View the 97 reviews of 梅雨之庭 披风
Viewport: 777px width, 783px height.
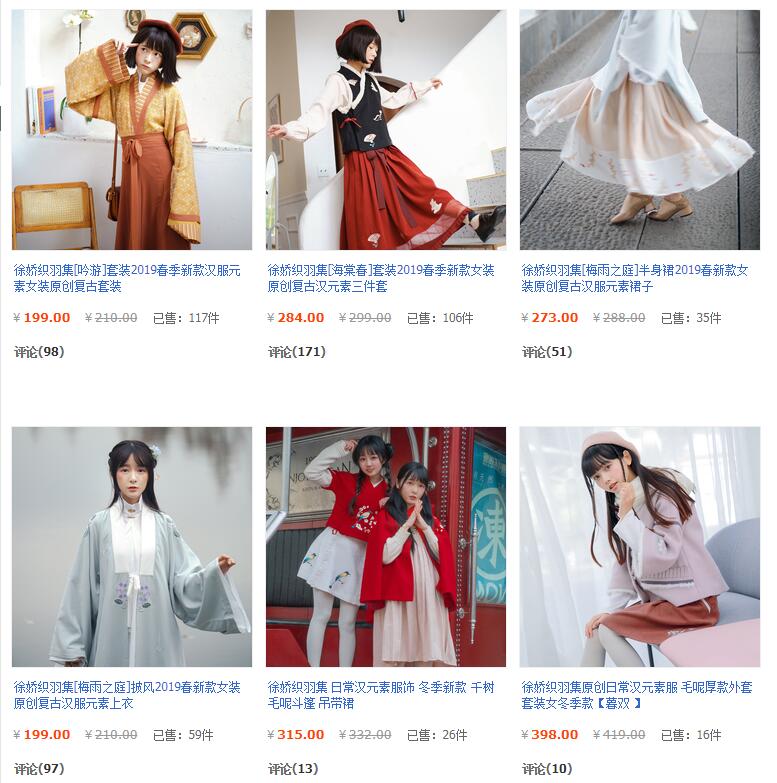[39, 769]
